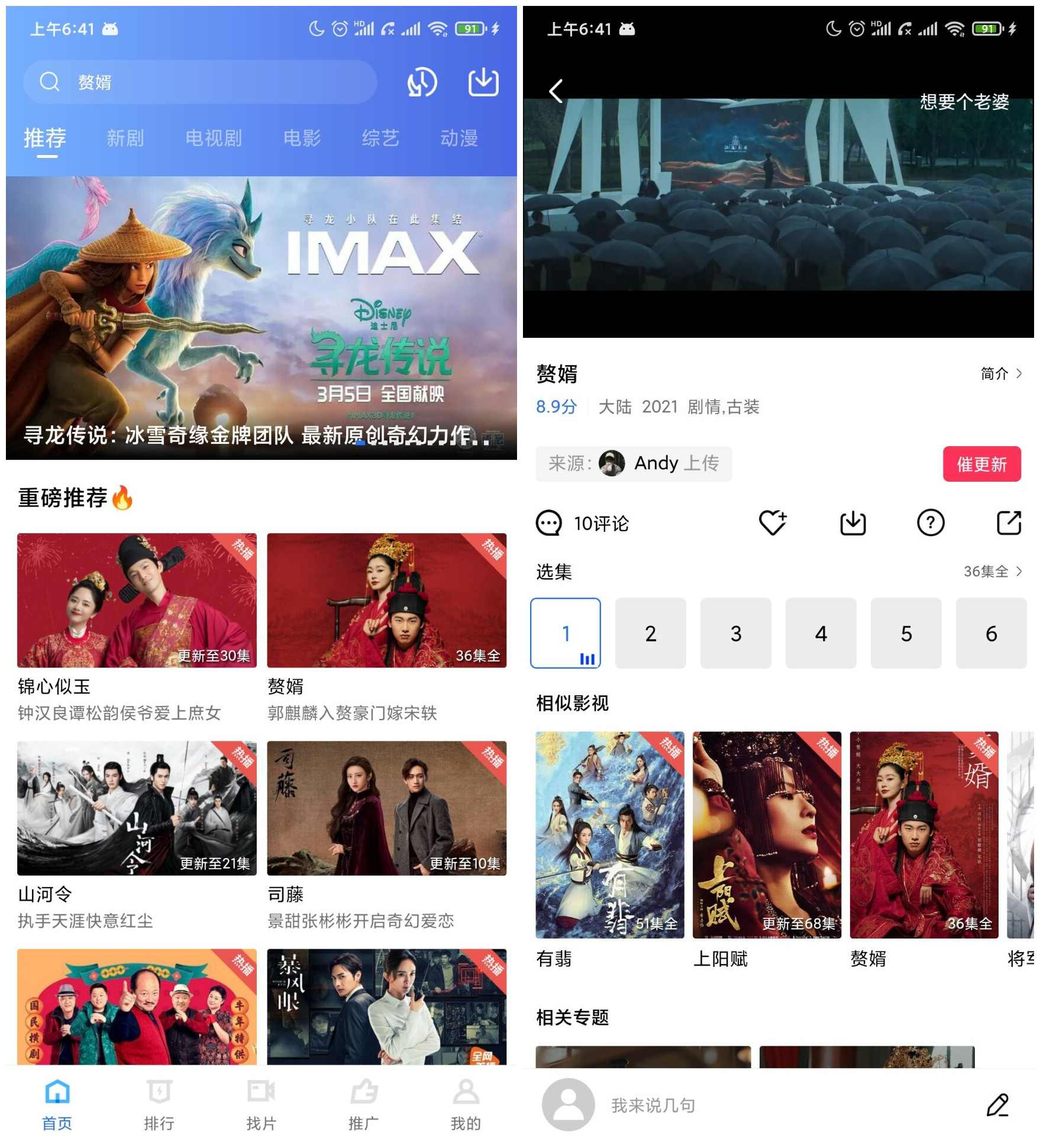Open the 10评论 comments
This screenshot has width=1040, height=1148.
pos(583,524)
